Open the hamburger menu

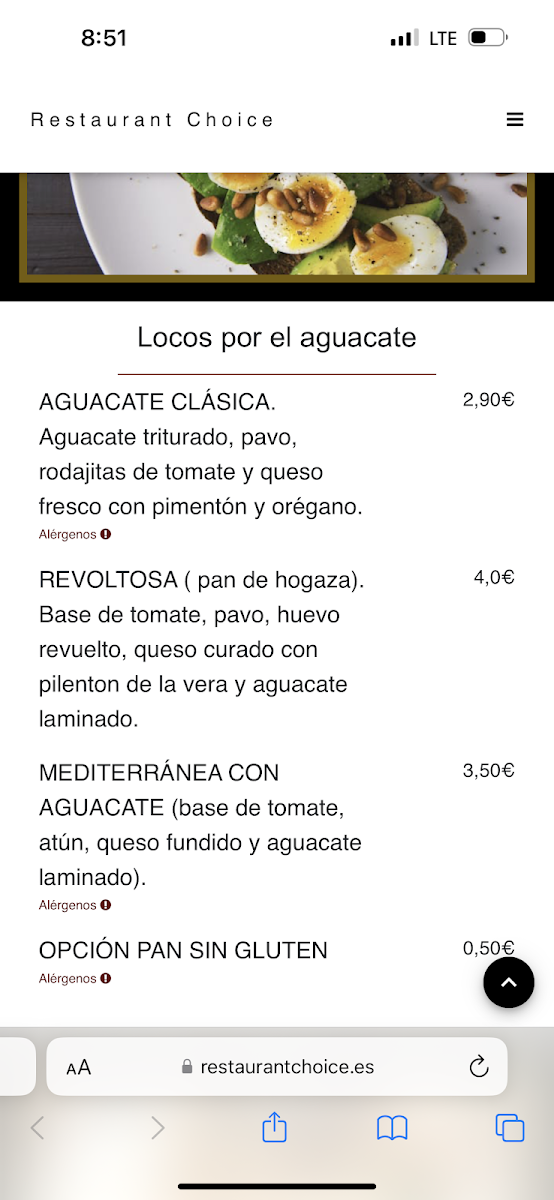(x=515, y=120)
